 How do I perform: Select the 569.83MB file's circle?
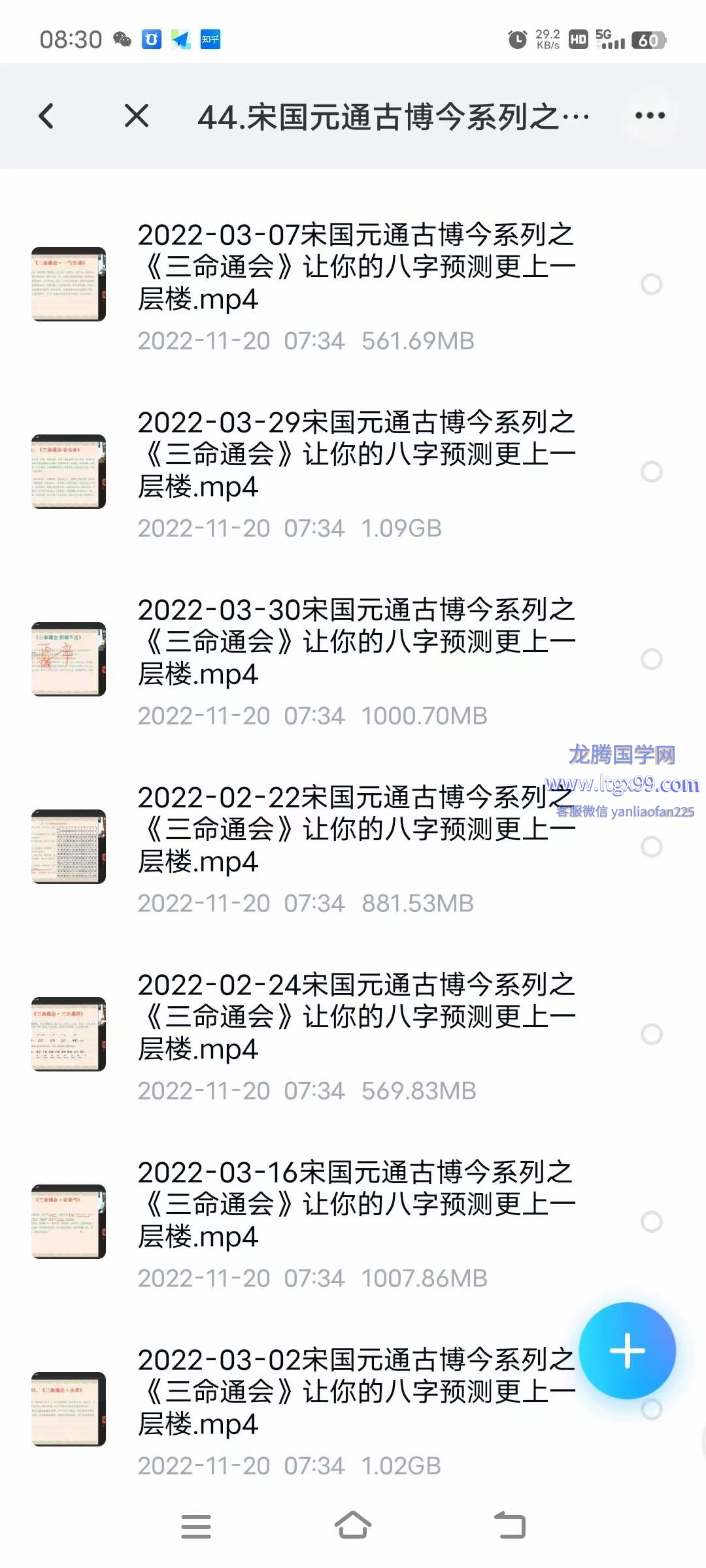pos(651,1034)
